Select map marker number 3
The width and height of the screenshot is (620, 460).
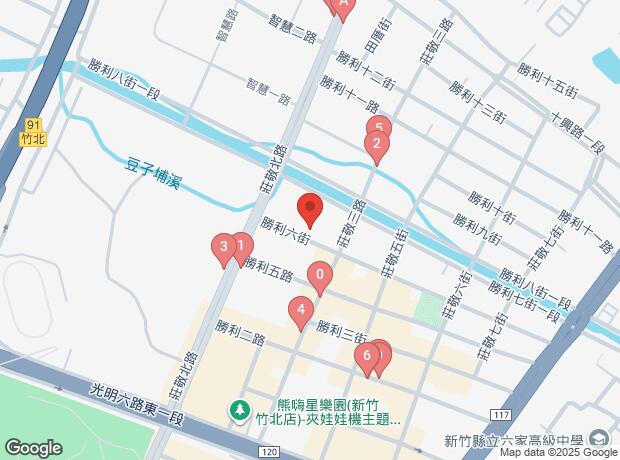(x=222, y=246)
